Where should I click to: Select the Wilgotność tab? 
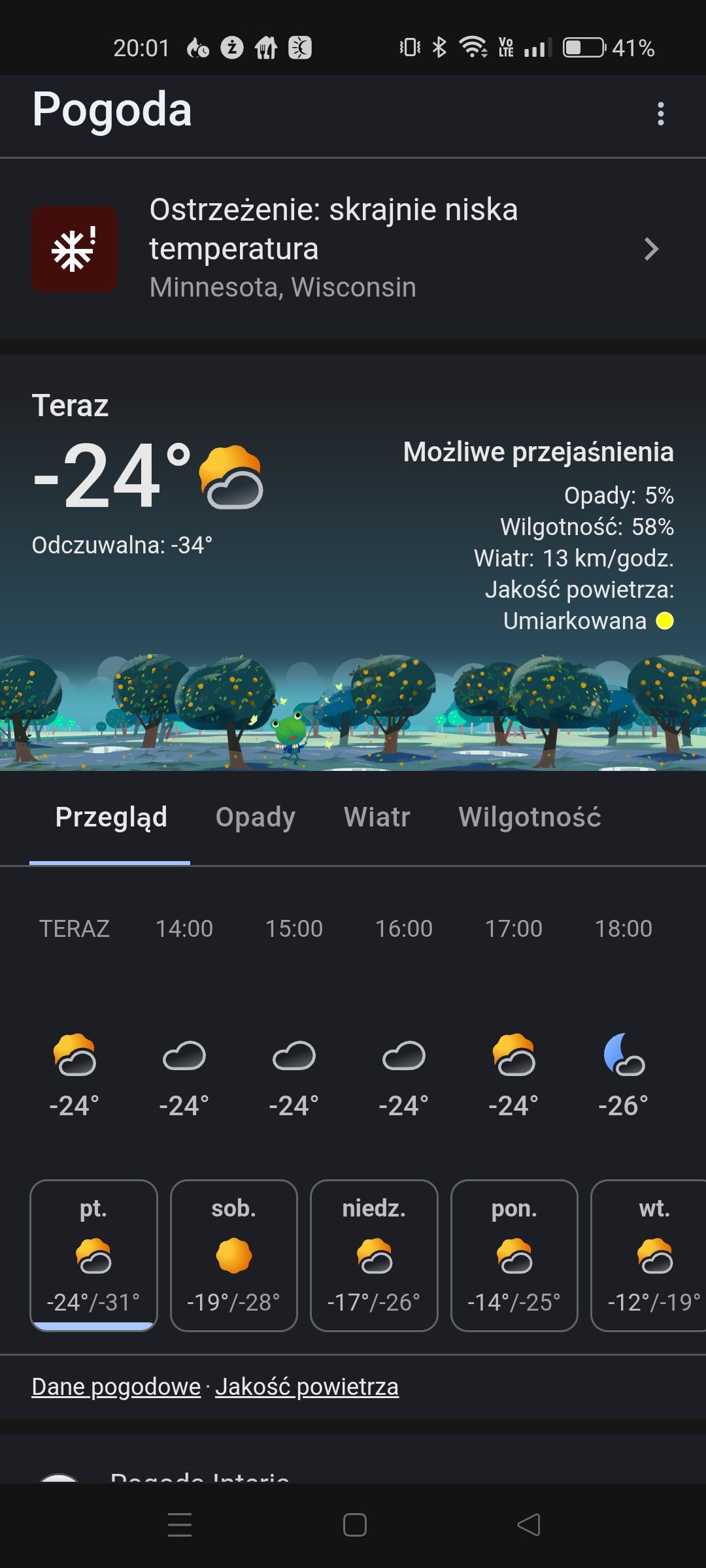[x=529, y=817]
